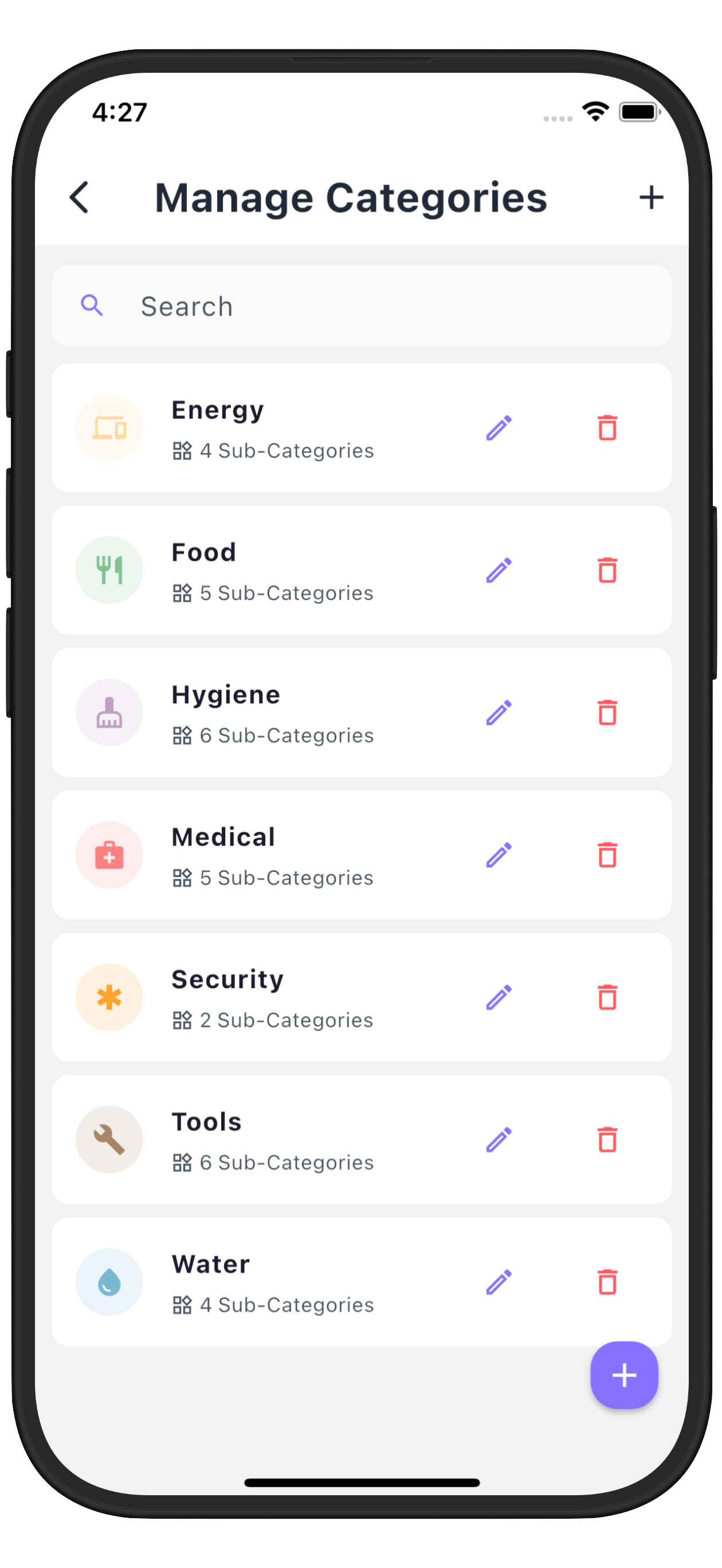Screen dimensions: 722x1568
Task: Edit the Hygiene category
Action: 499,712
